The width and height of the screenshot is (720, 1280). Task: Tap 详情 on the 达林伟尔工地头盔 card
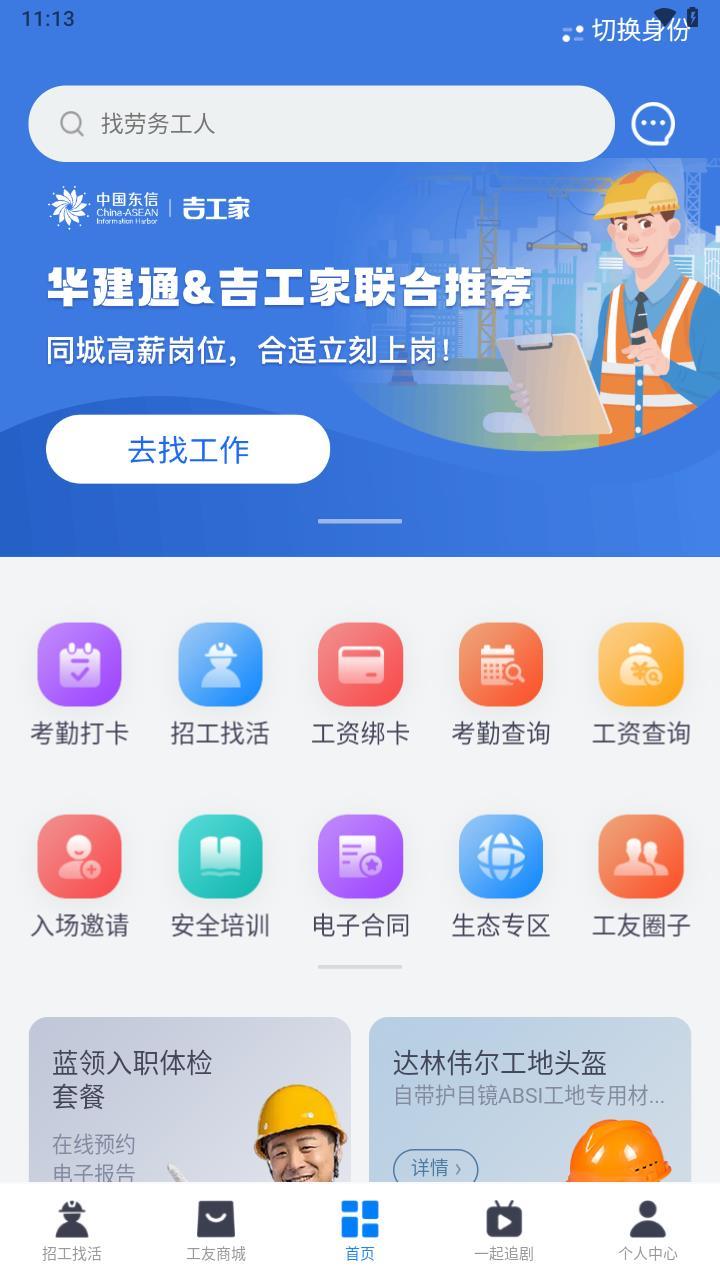tap(435, 1167)
